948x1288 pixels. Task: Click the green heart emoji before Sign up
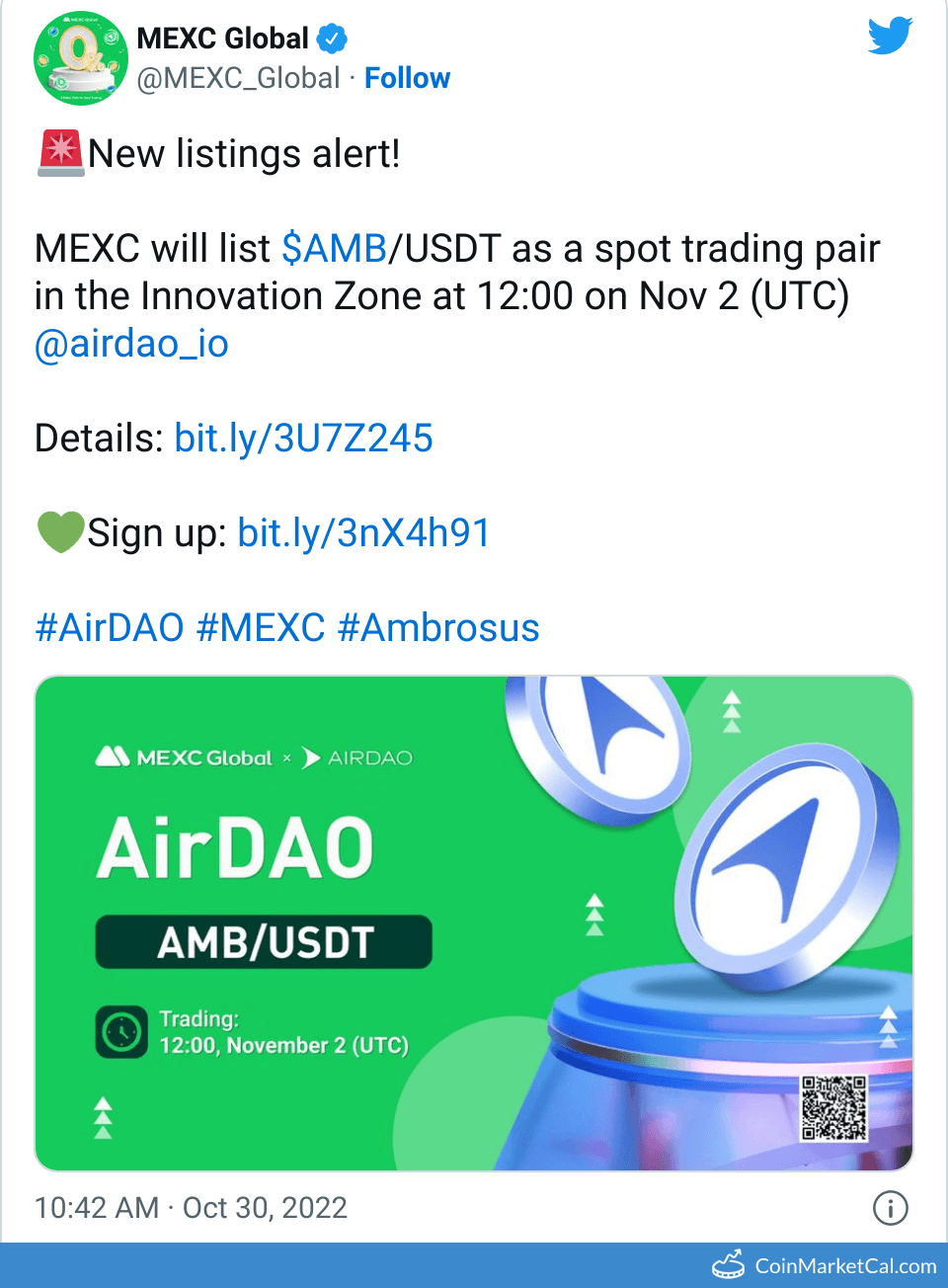(59, 531)
